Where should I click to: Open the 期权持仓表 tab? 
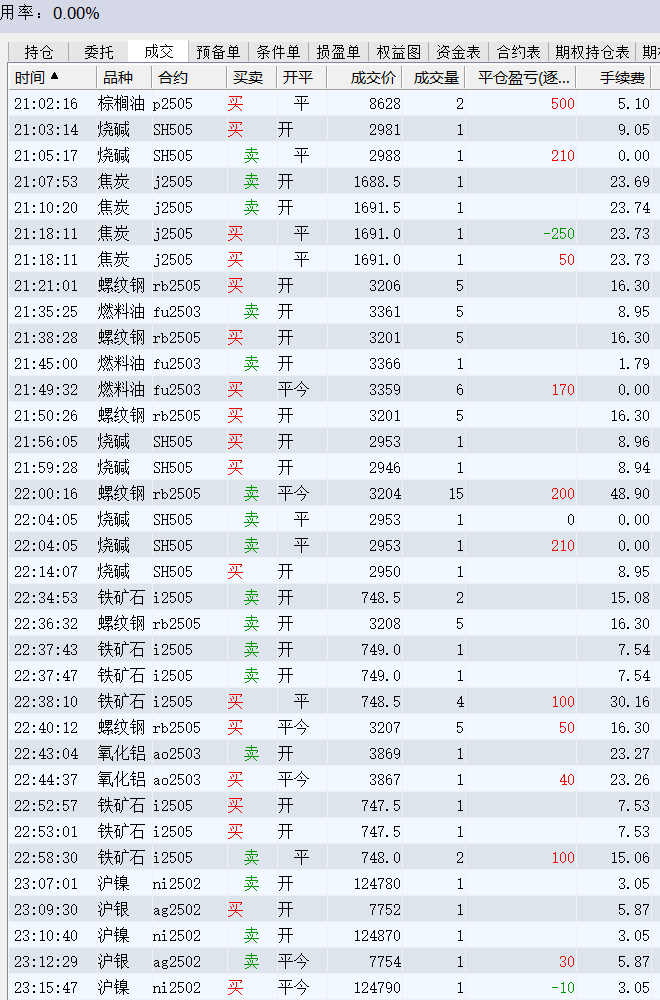tap(592, 52)
